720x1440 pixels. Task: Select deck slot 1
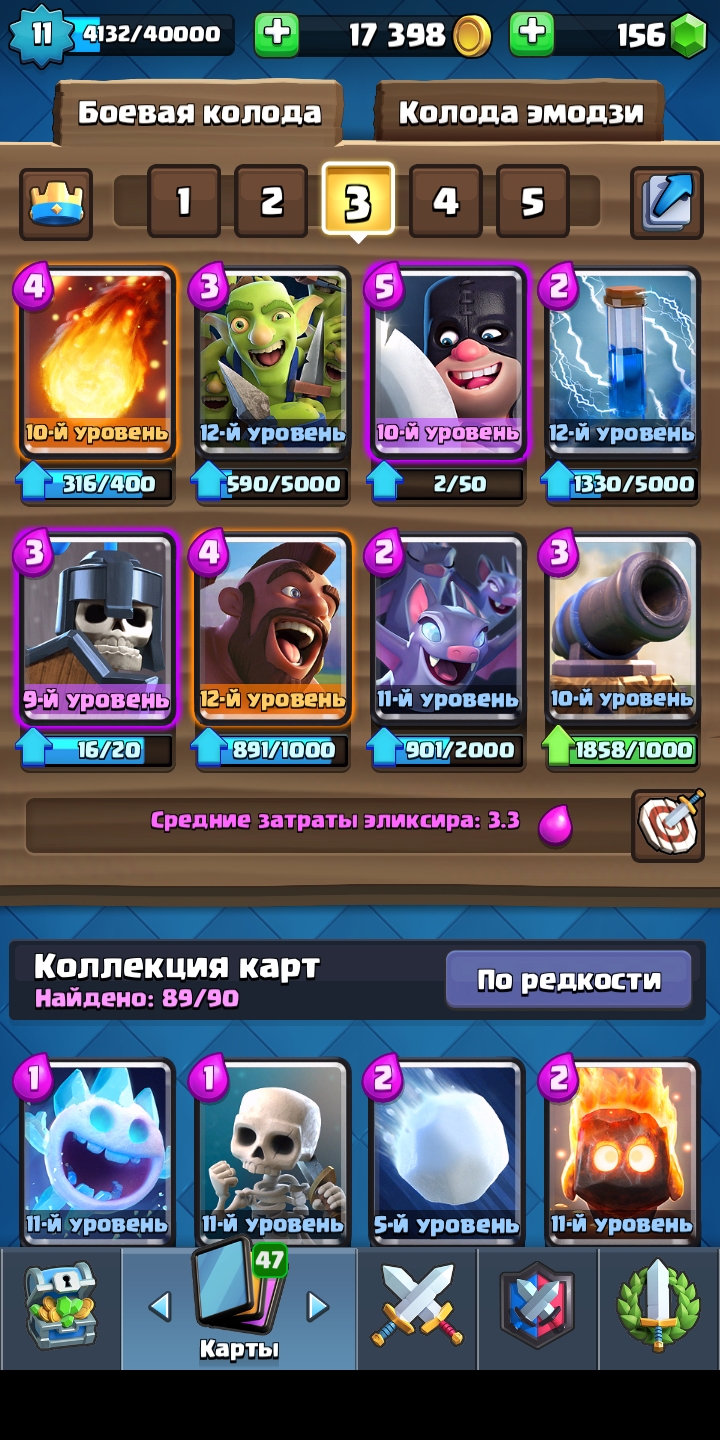coord(184,202)
